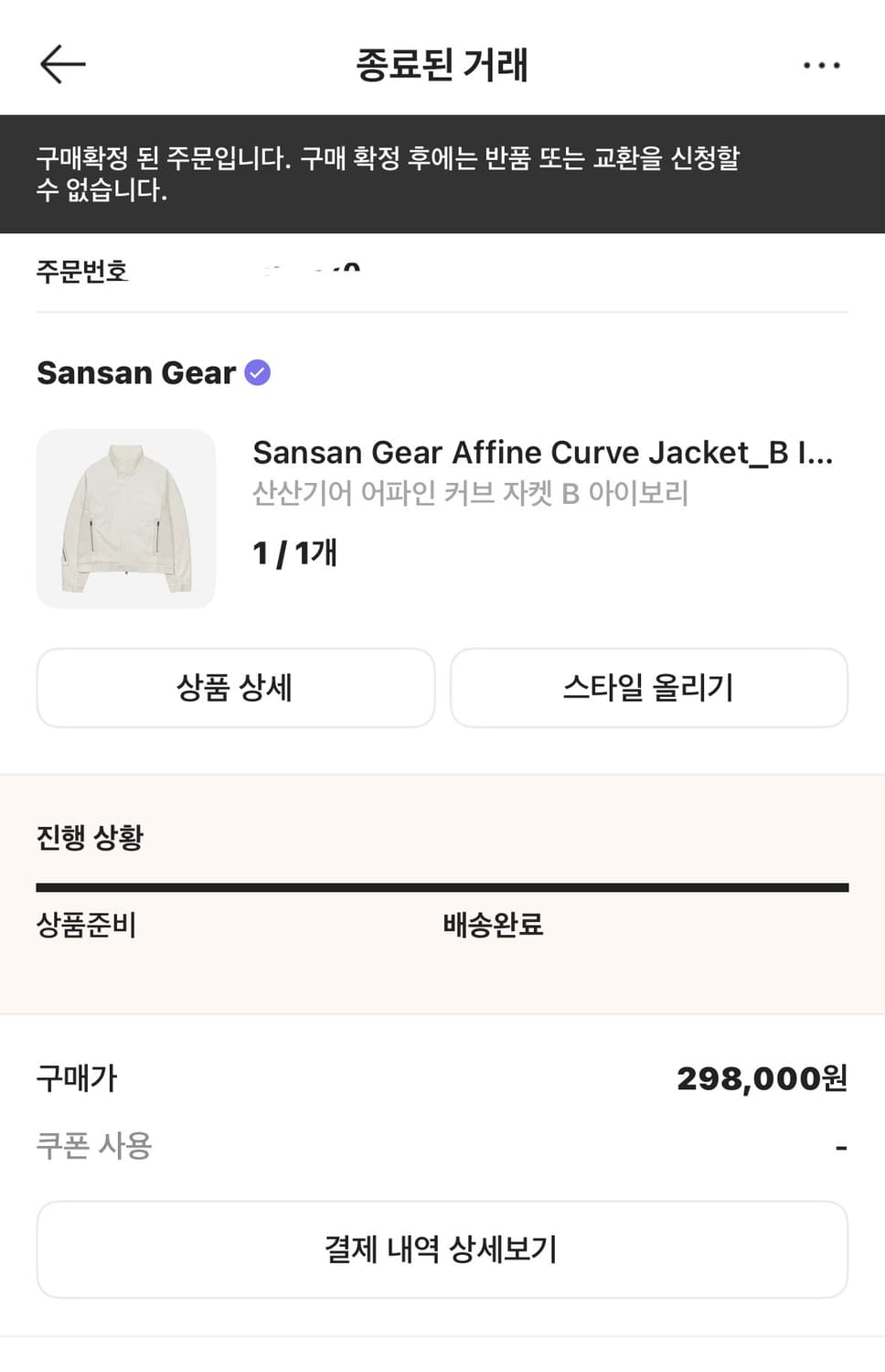
Task: Click the back arrow at top left
Action: pyautogui.click(x=62, y=64)
